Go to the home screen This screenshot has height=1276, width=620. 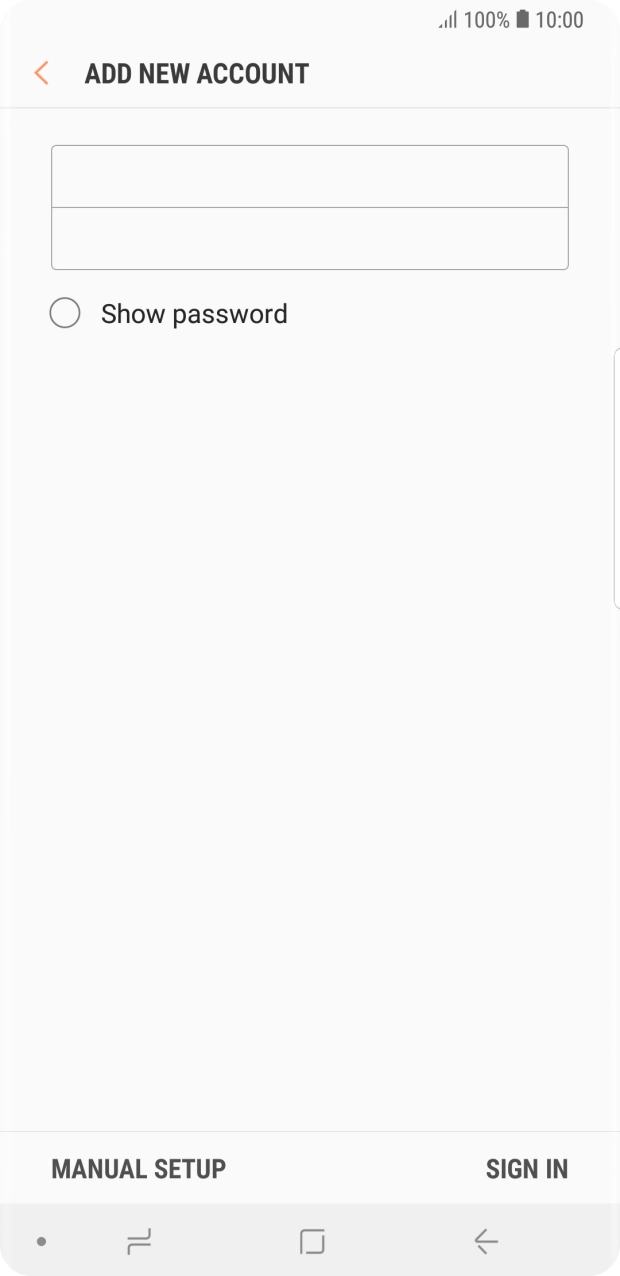point(312,1242)
